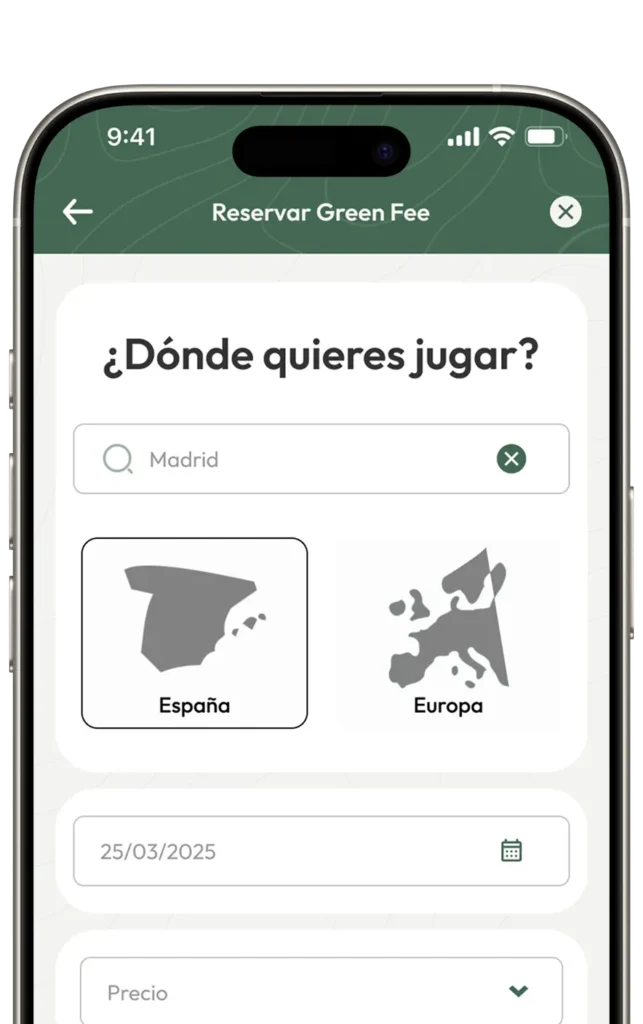Expand the Precio dropdown
The height and width of the screenshot is (1024, 643).
pos(320,991)
